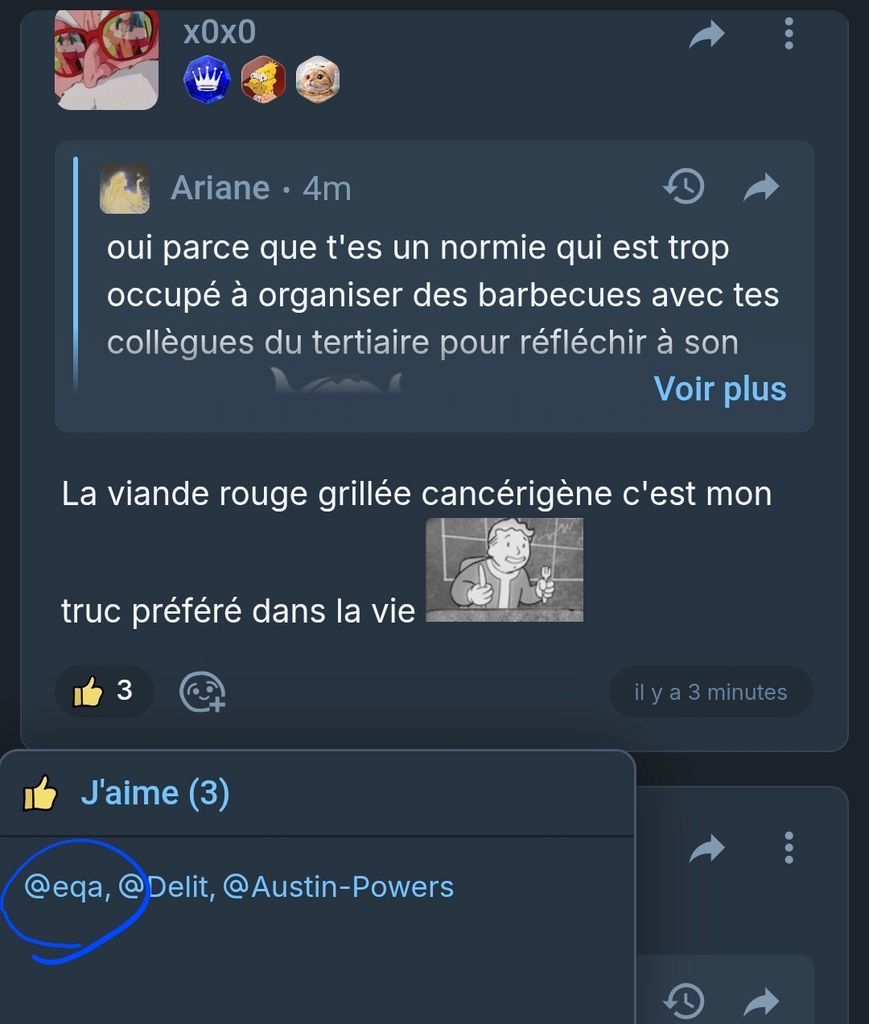Like x0x0's post with the thumbs-up
The height and width of the screenshot is (1024, 869).
(x=90, y=691)
